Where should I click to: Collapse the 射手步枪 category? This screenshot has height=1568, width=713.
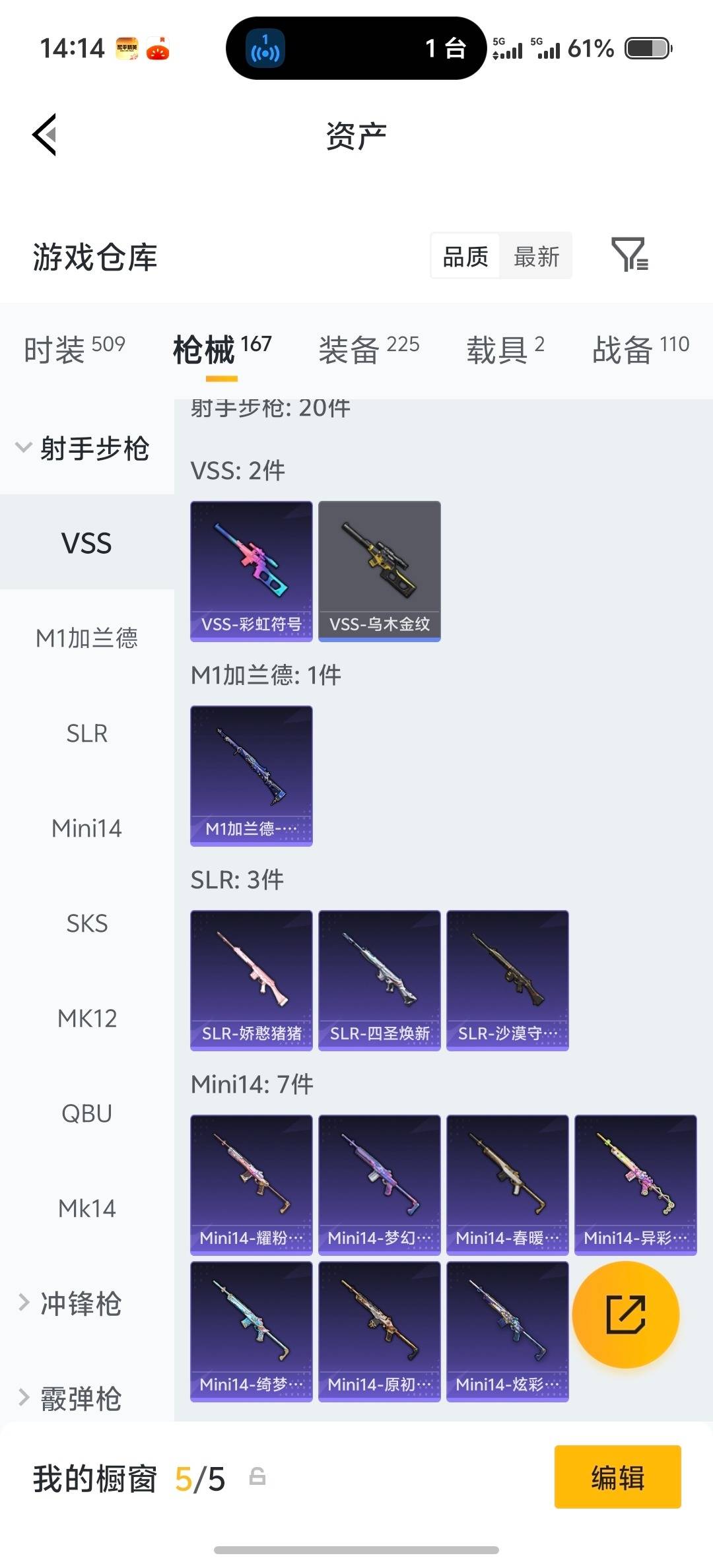(x=96, y=448)
